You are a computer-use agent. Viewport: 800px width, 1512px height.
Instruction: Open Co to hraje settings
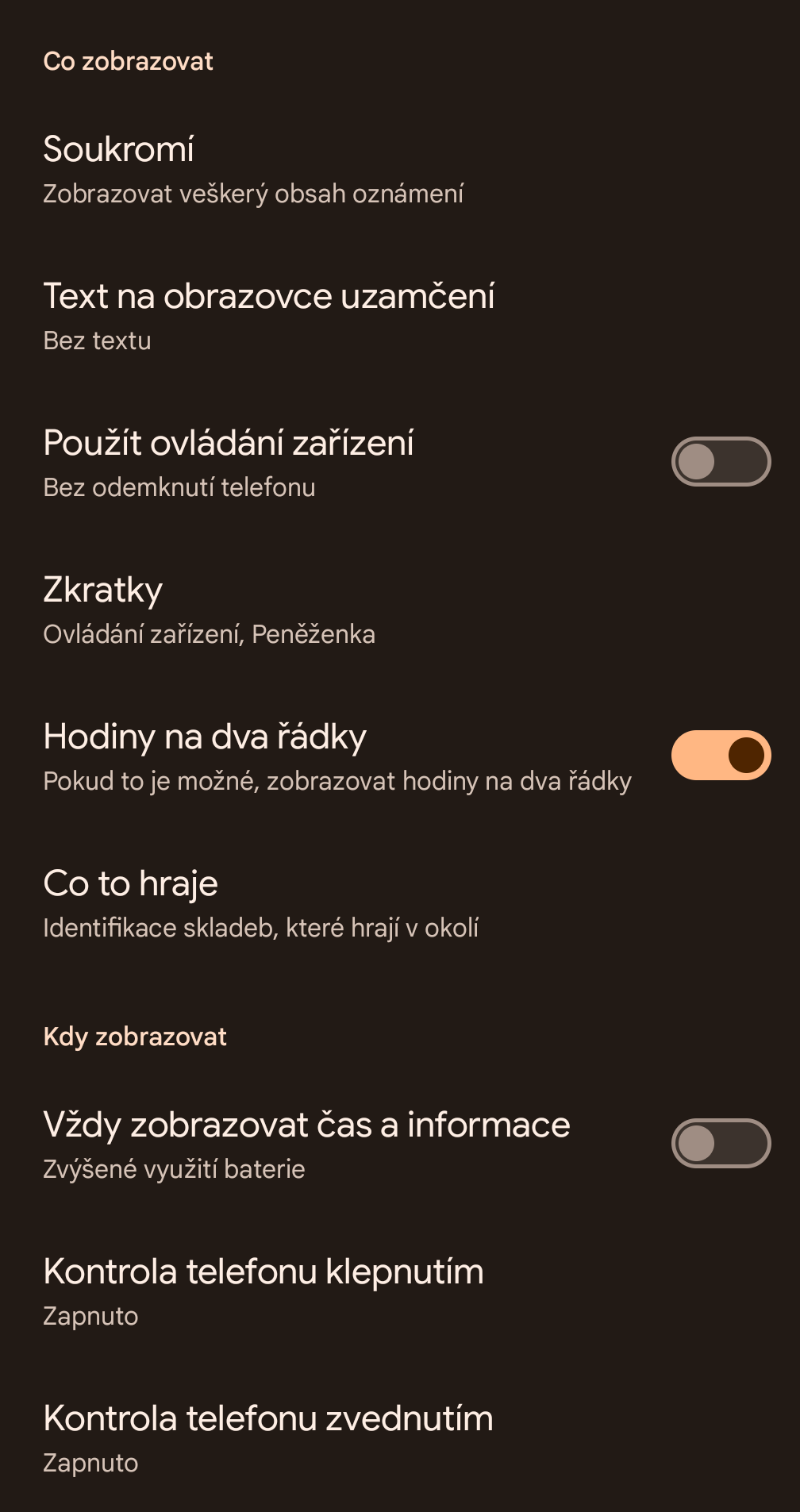[x=262, y=903]
